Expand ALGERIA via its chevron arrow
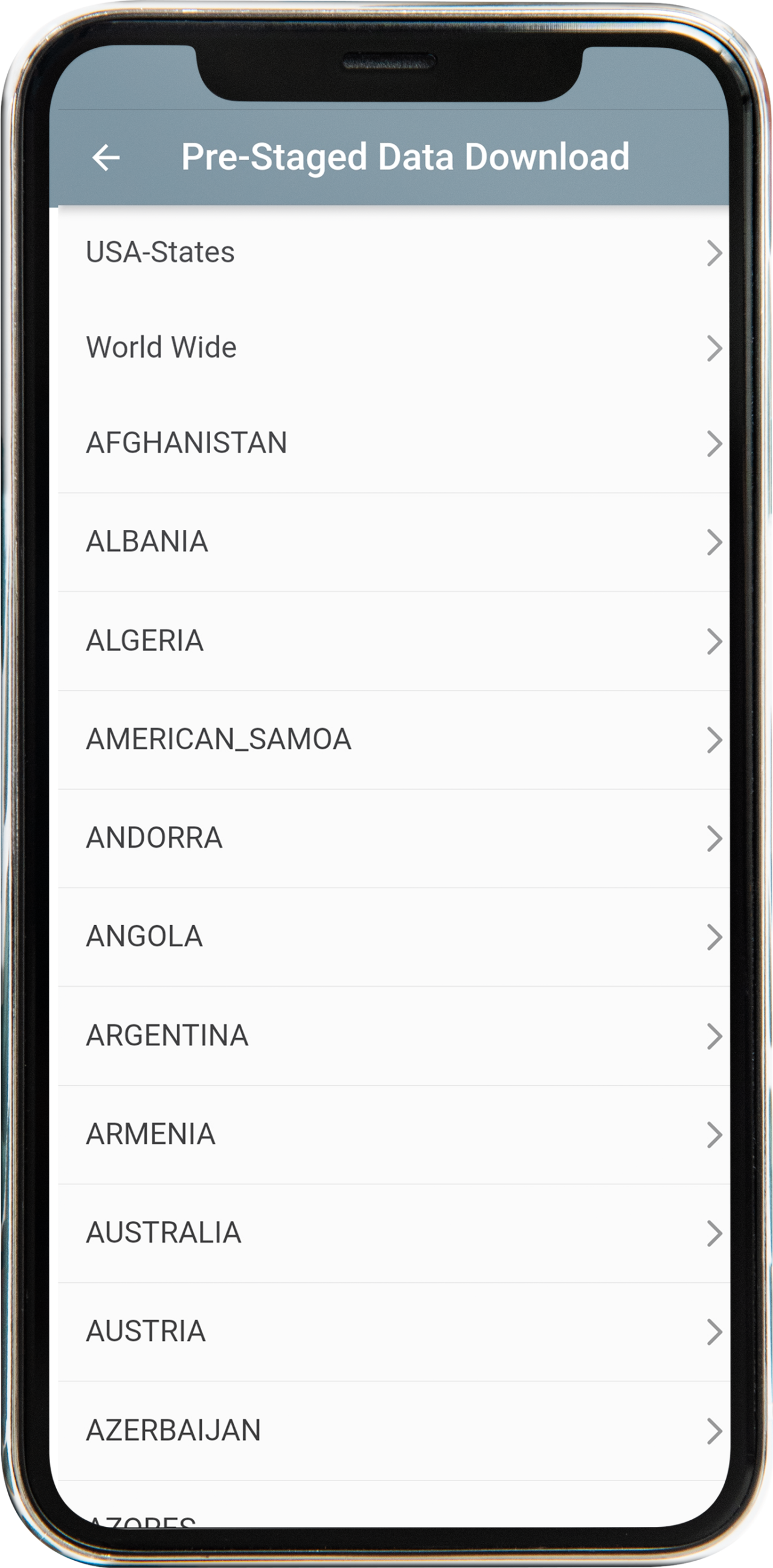The image size is (773, 1568). coord(713,640)
